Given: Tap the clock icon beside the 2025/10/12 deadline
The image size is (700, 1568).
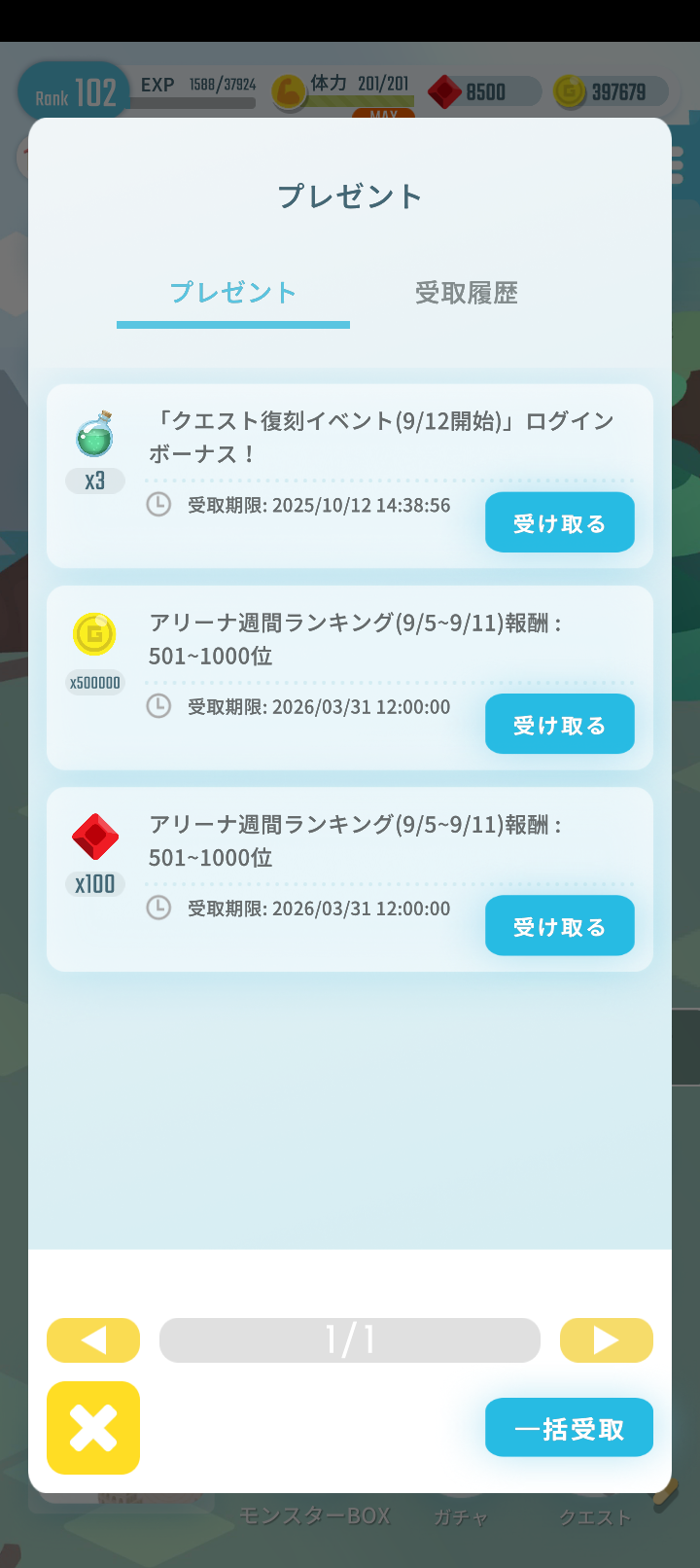Looking at the screenshot, I should [x=158, y=505].
